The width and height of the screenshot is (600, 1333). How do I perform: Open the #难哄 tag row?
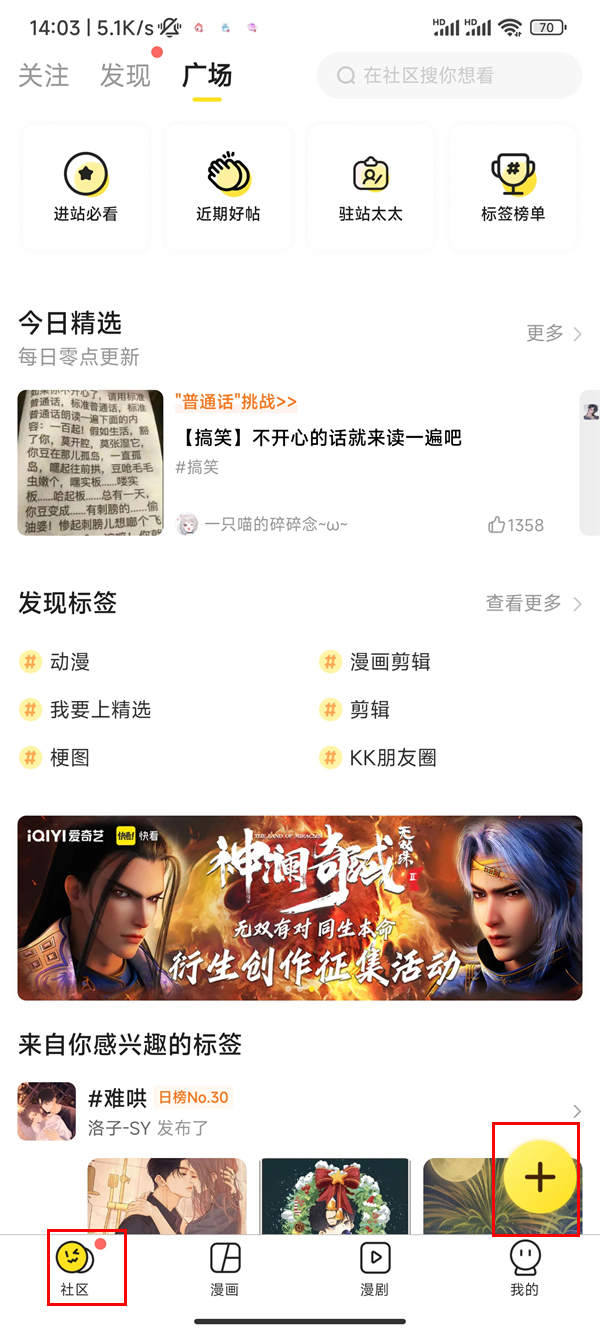click(x=300, y=1110)
